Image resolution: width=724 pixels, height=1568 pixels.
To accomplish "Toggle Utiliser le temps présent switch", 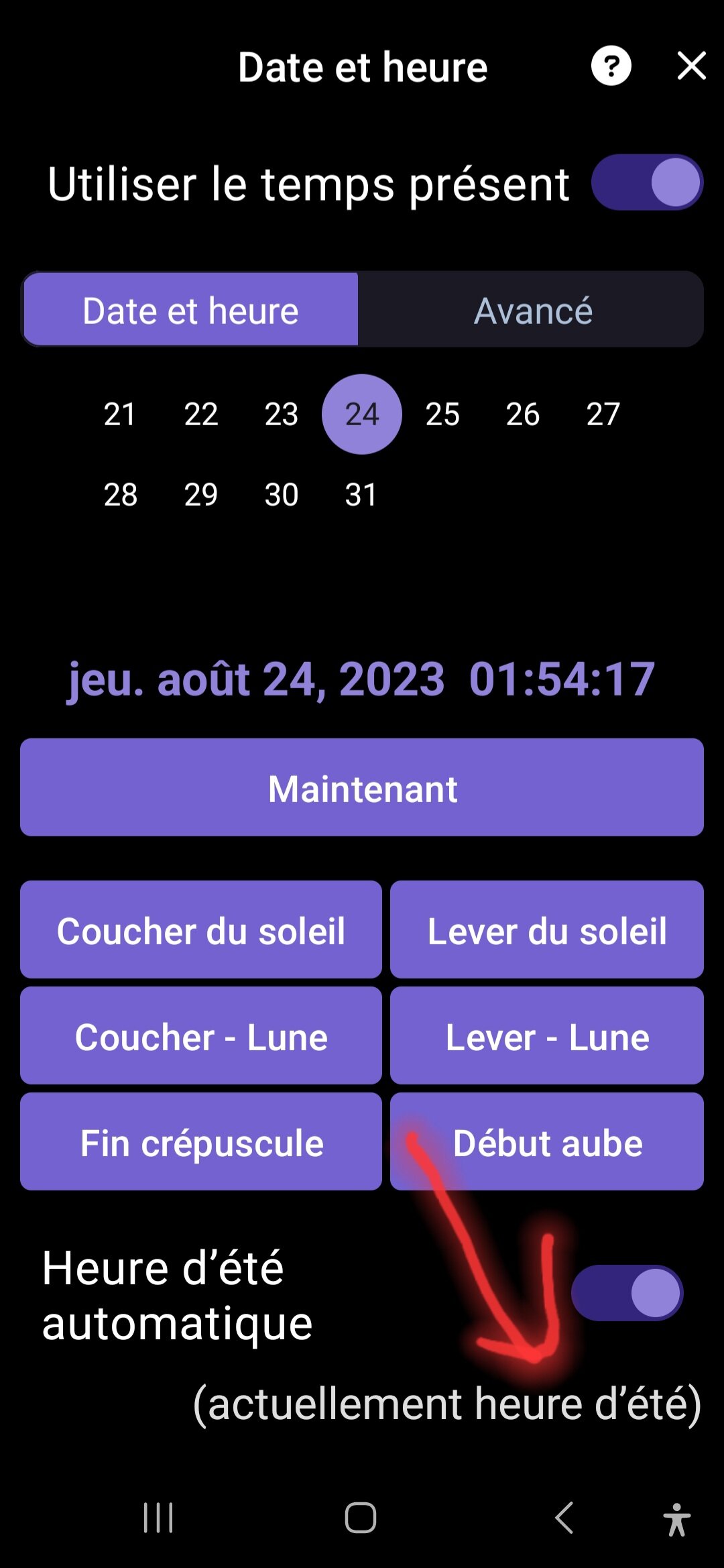I will 647,182.
